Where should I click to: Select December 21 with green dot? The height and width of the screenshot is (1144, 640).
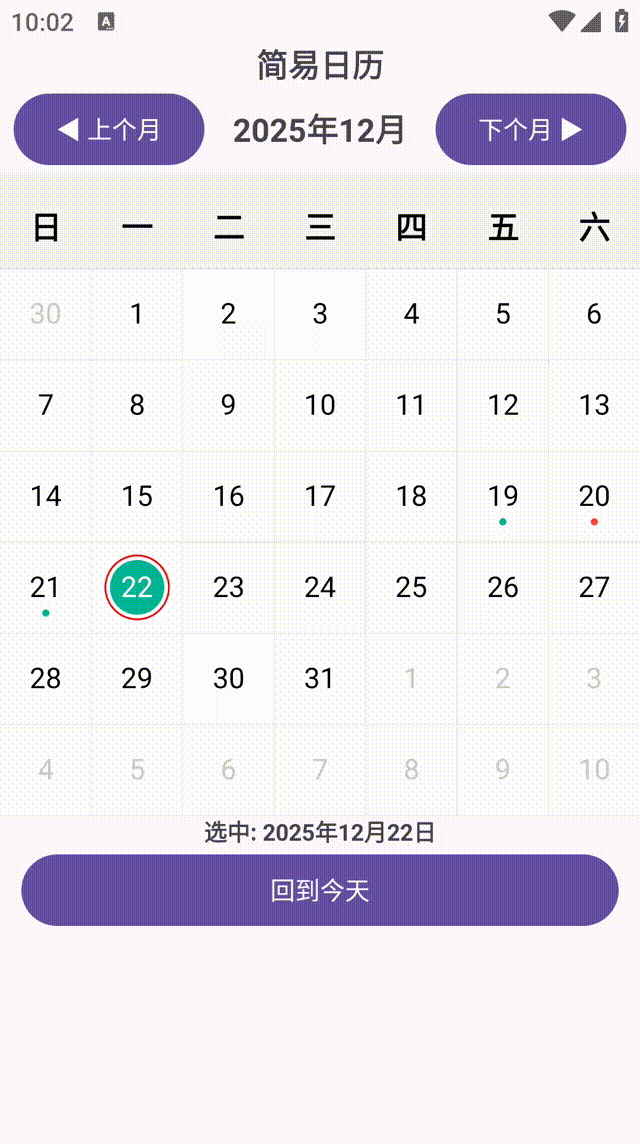(x=46, y=587)
